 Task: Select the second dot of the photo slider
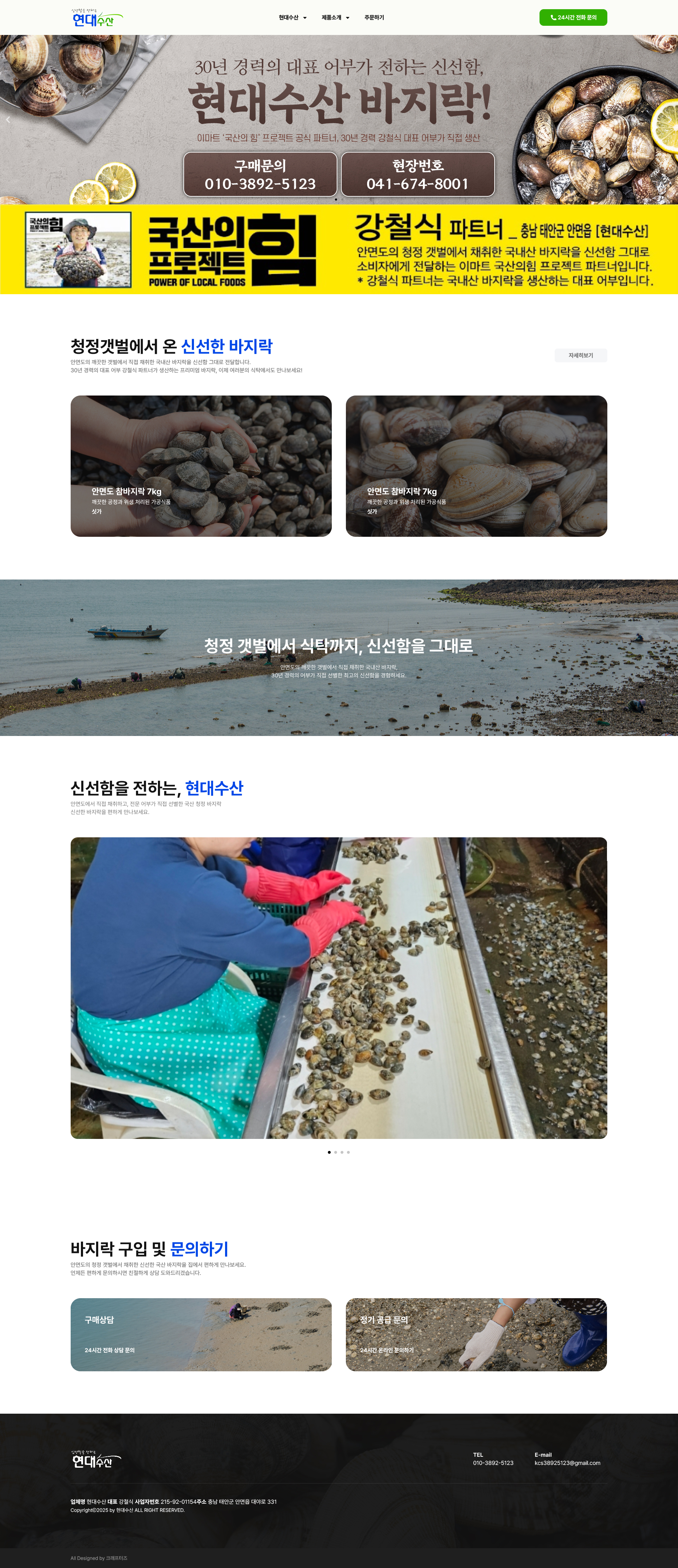tap(336, 1152)
